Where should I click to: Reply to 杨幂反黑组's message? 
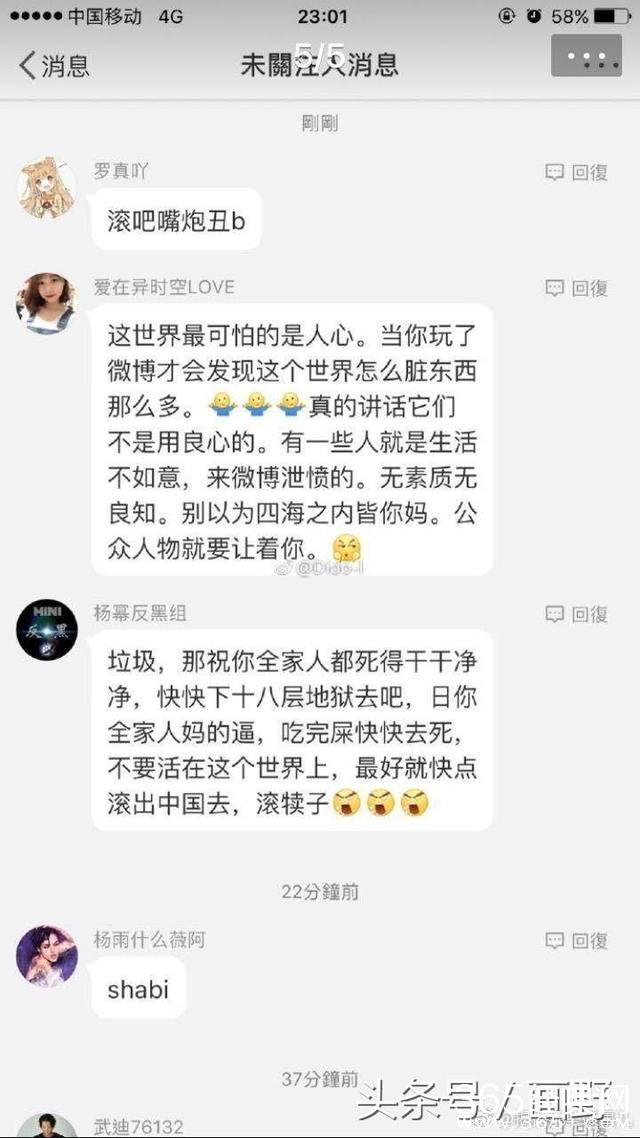coord(577,614)
